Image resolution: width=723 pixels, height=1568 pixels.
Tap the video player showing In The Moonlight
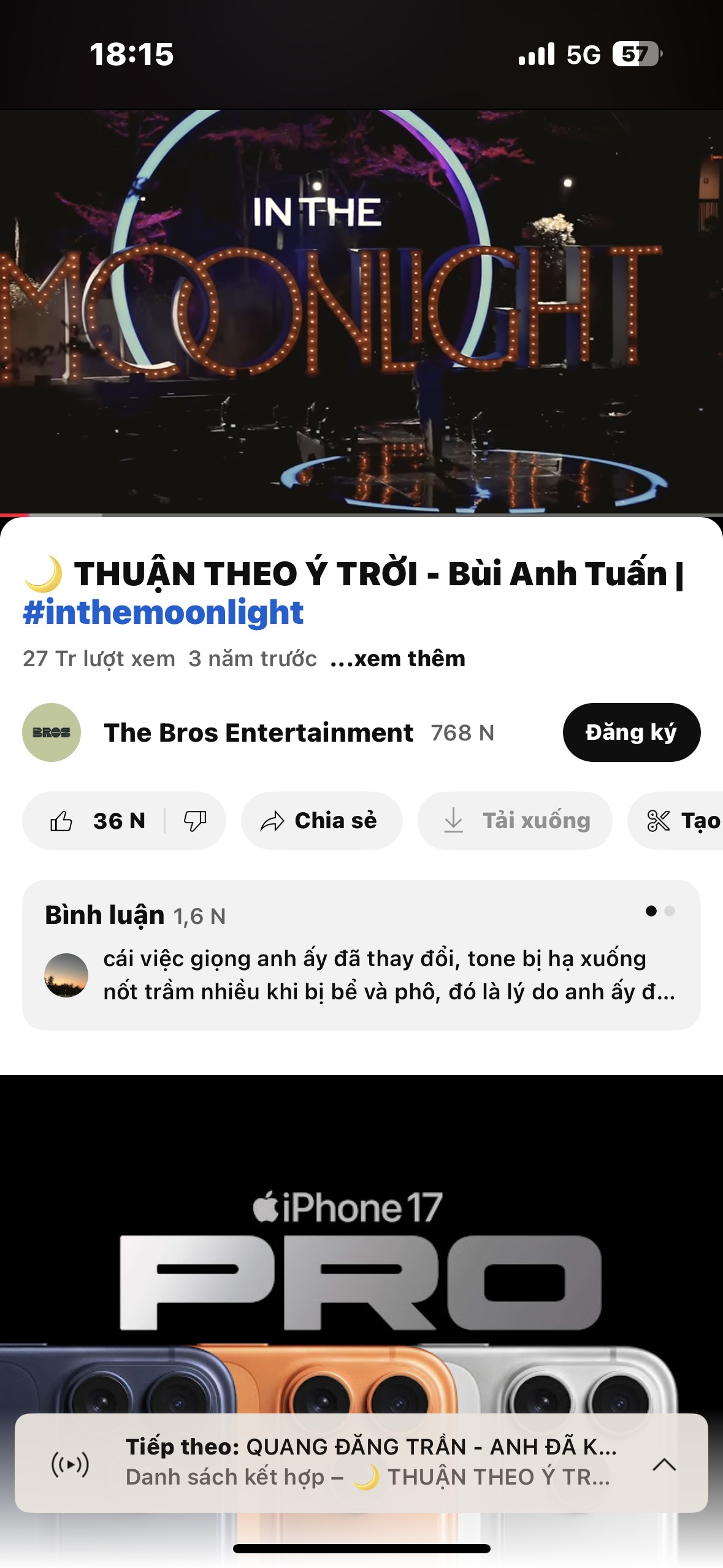pyautogui.click(x=361, y=312)
